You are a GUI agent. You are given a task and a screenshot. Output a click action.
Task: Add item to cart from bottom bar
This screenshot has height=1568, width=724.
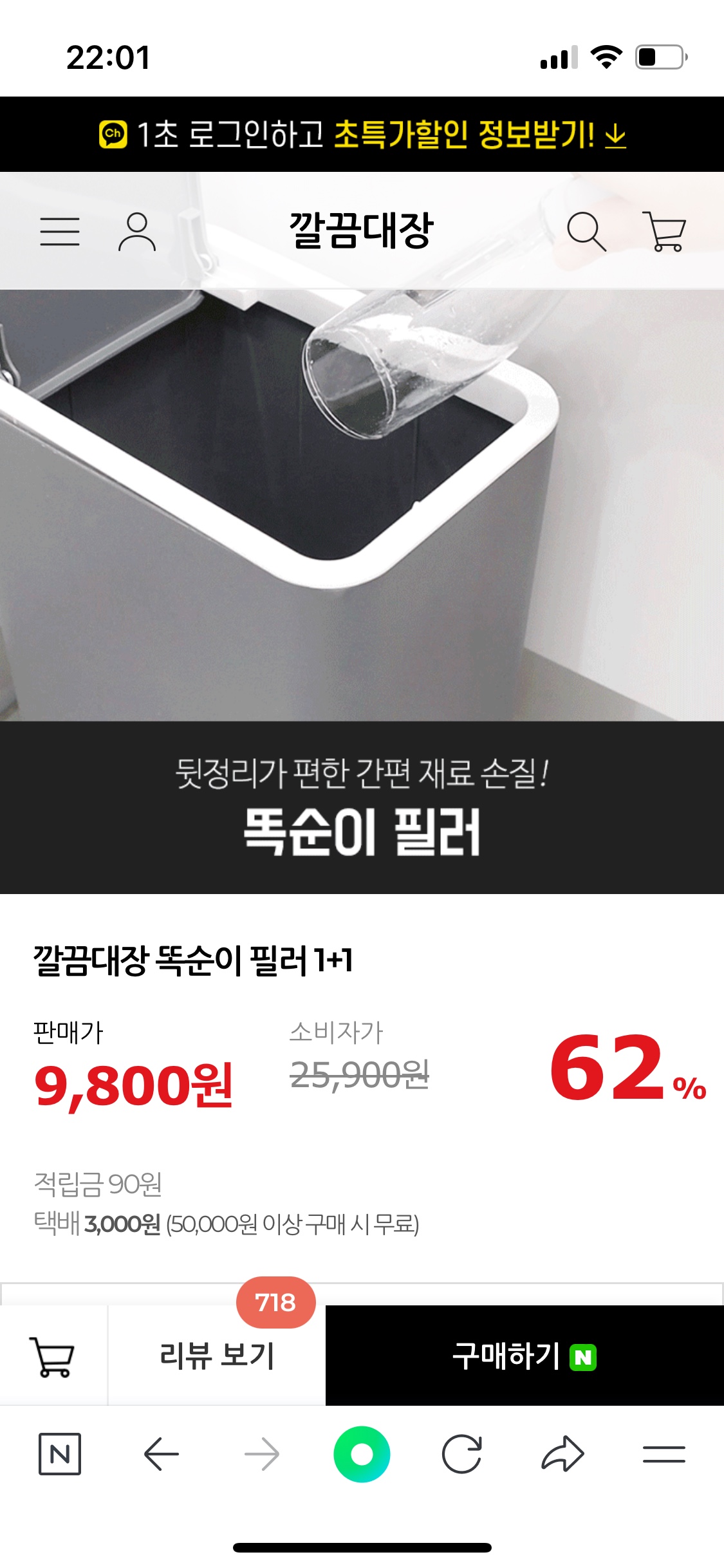pyautogui.click(x=53, y=1357)
